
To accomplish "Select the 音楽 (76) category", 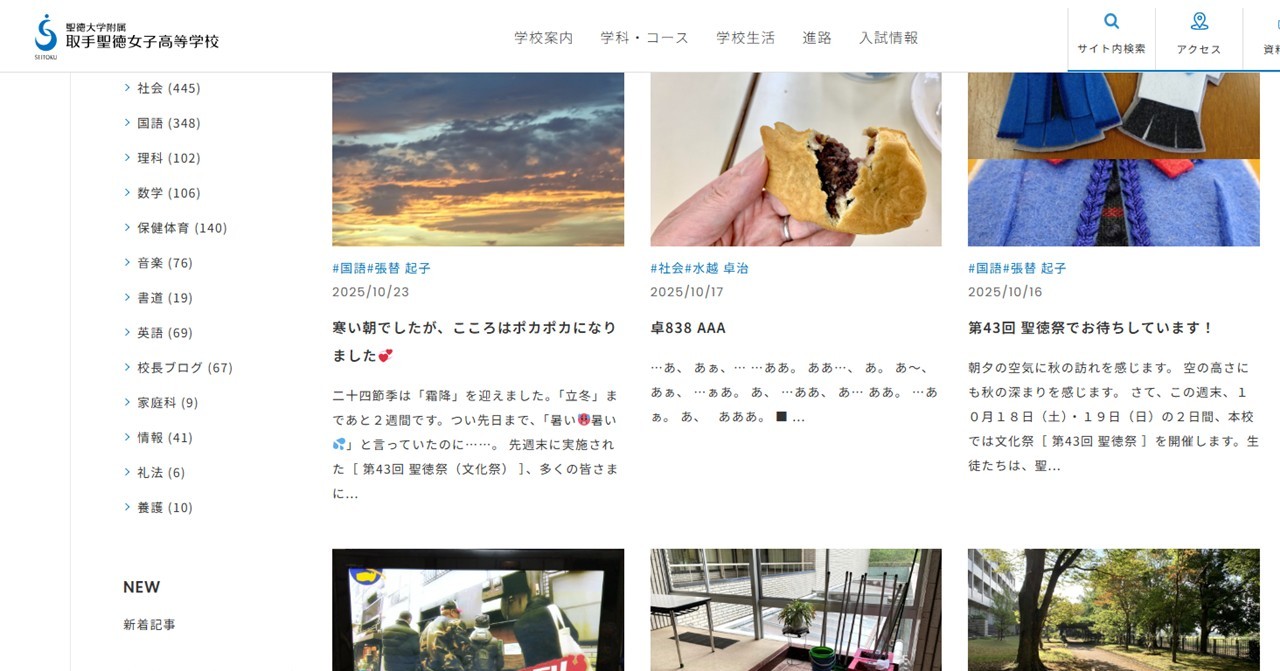I will [x=164, y=263].
